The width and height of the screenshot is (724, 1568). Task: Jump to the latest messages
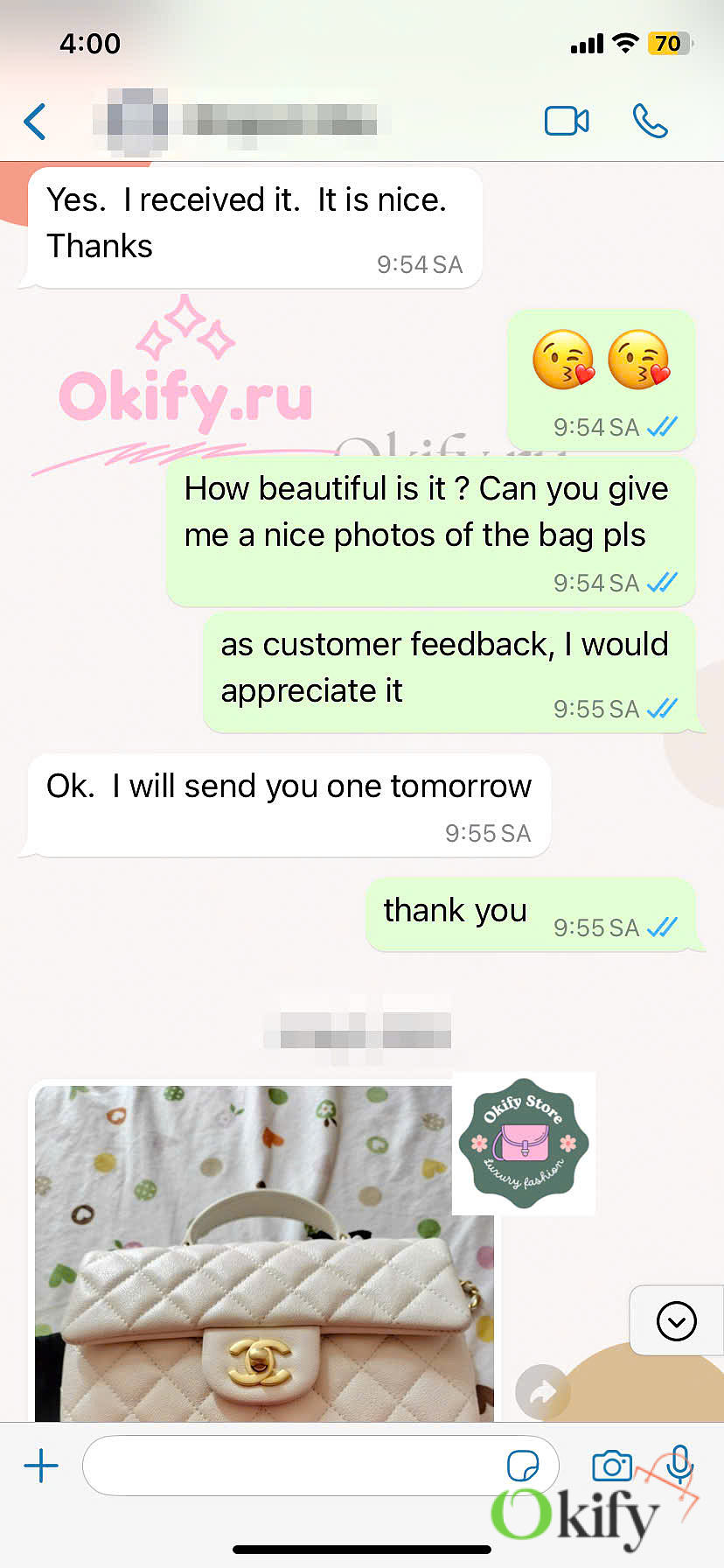point(676,1320)
